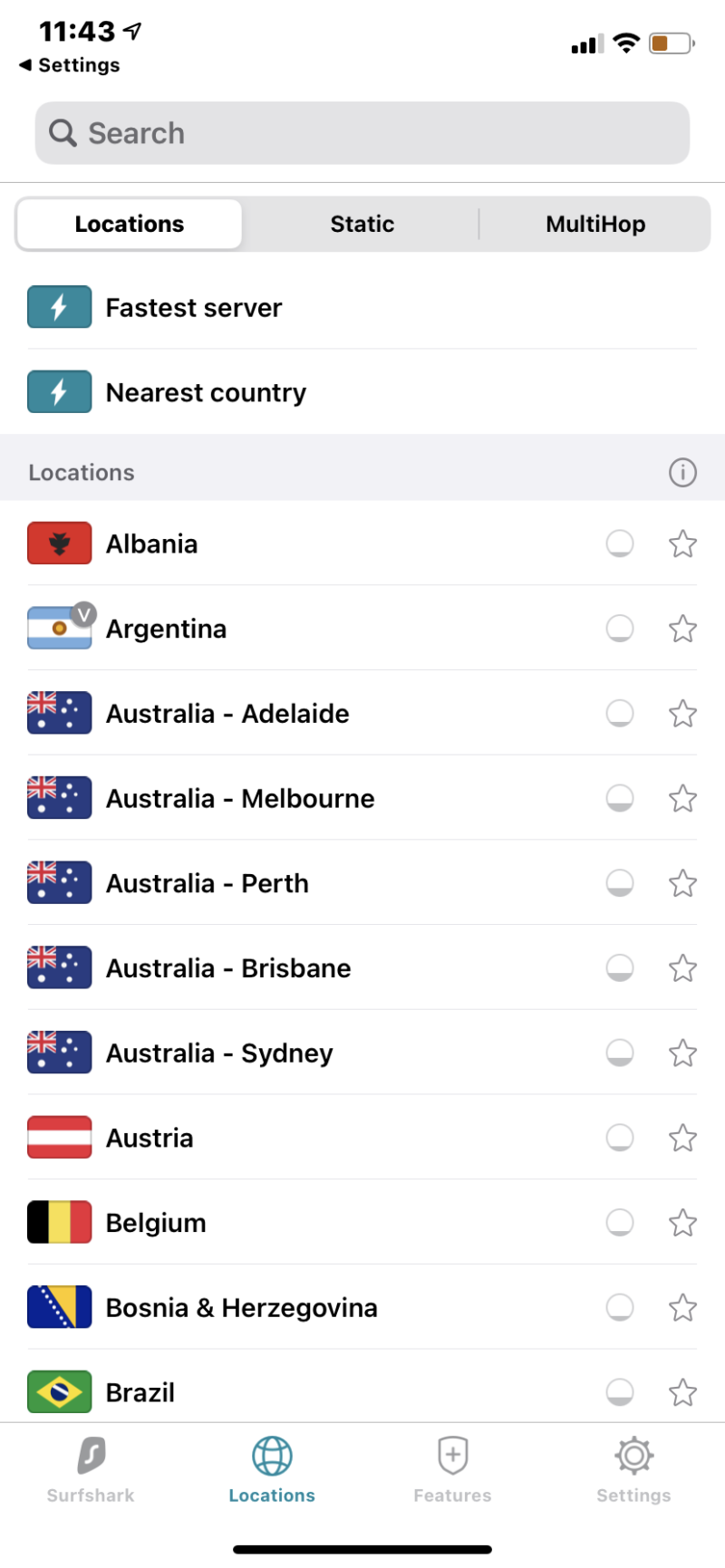Select the Albania flag icon
The height and width of the screenshot is (1568, 725).
click(59, 544)
